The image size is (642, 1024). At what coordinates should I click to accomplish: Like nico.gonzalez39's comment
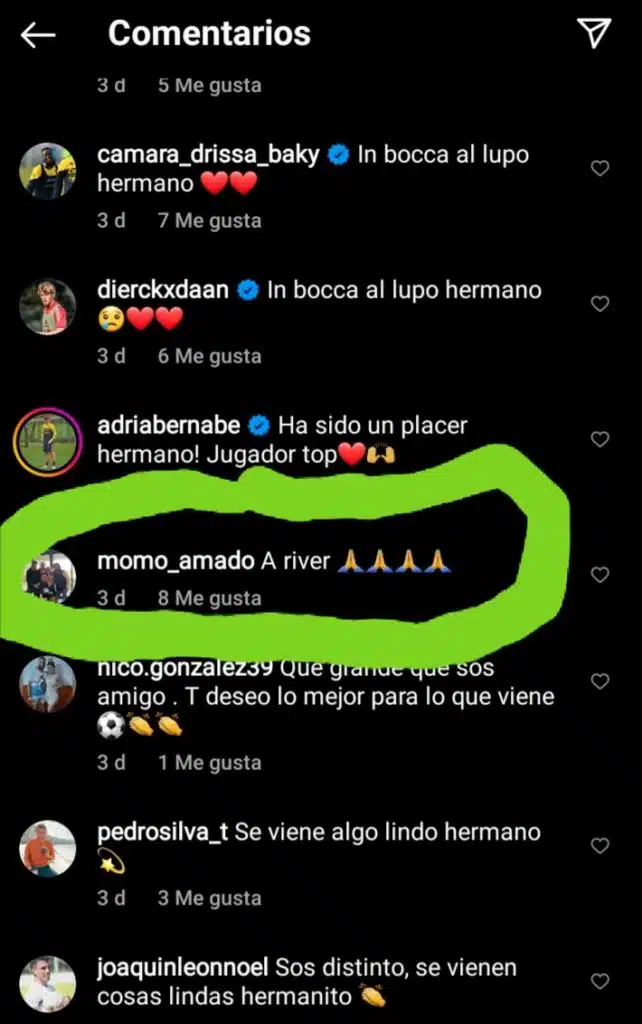tap(600, 681)
